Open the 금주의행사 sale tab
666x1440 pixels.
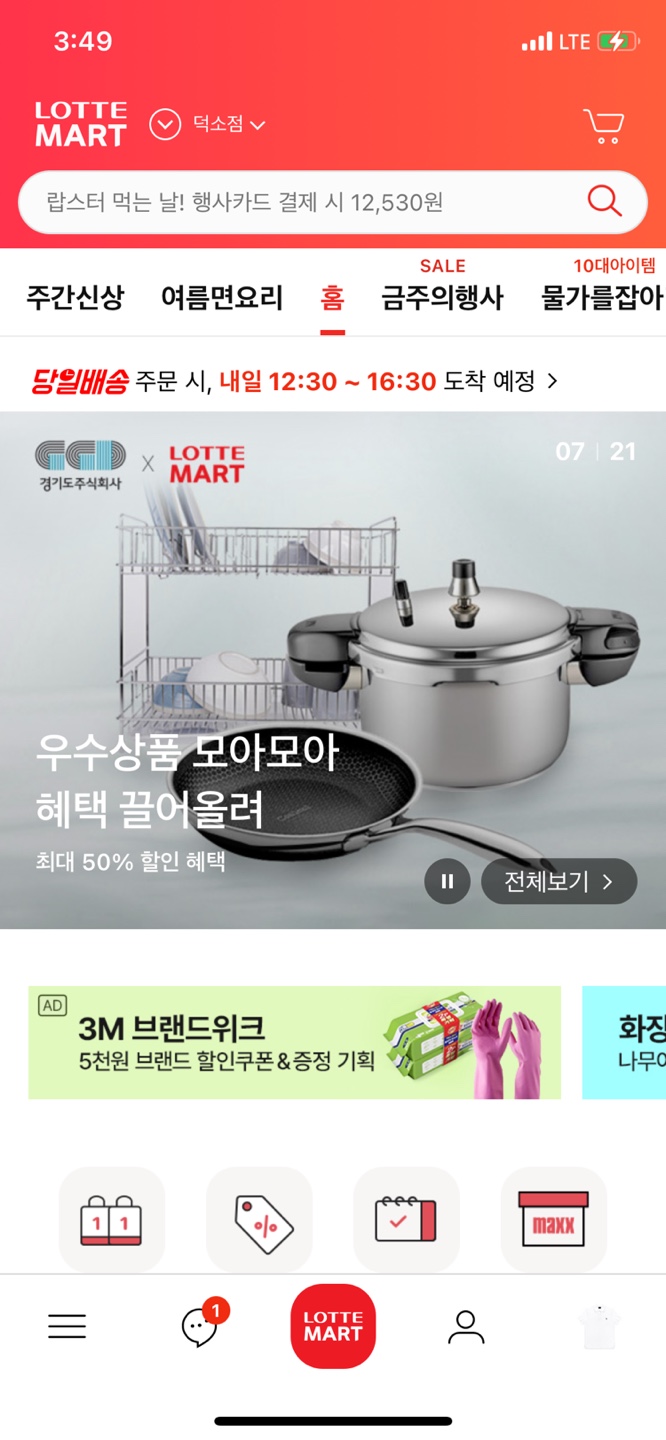coord(442,297)
